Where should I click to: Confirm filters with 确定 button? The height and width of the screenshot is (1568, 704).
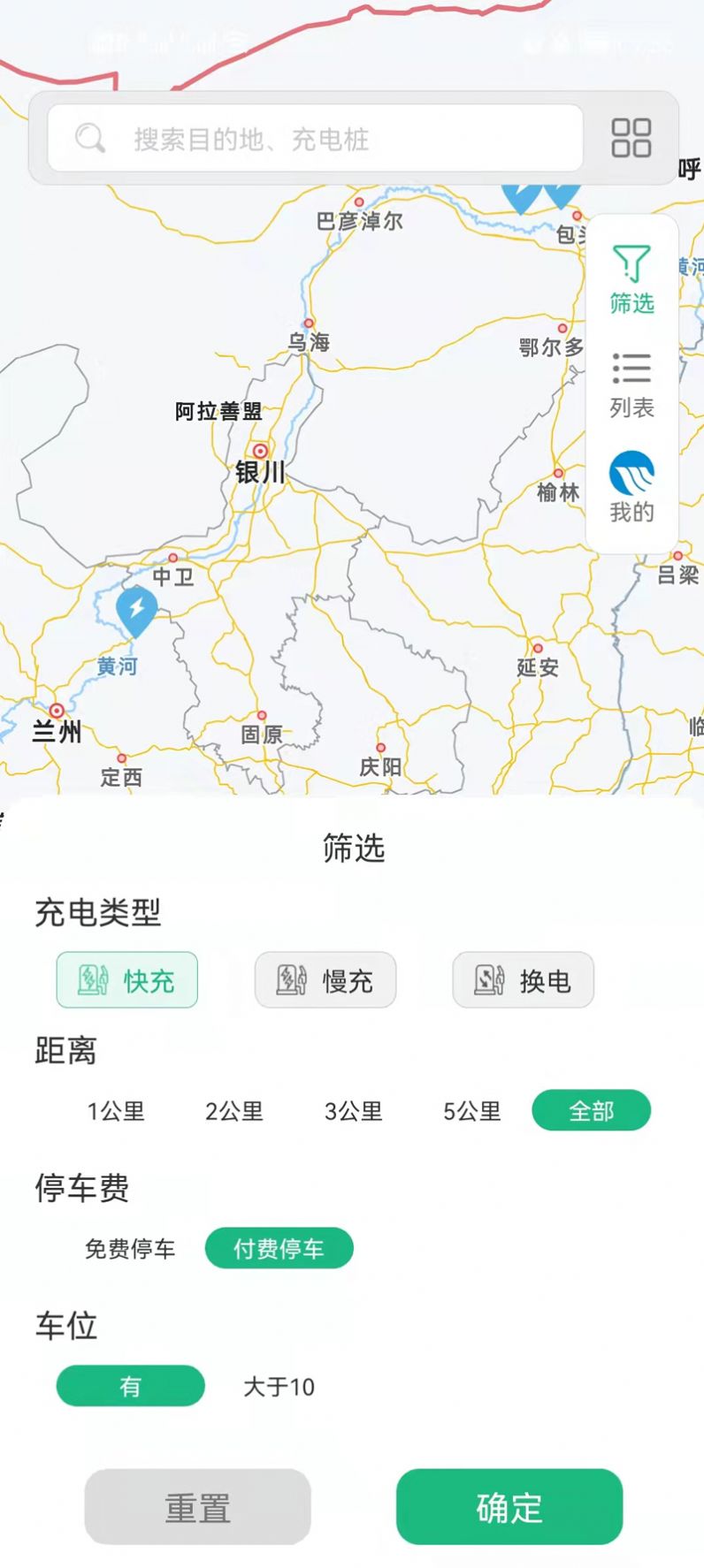click(509, 1507)
